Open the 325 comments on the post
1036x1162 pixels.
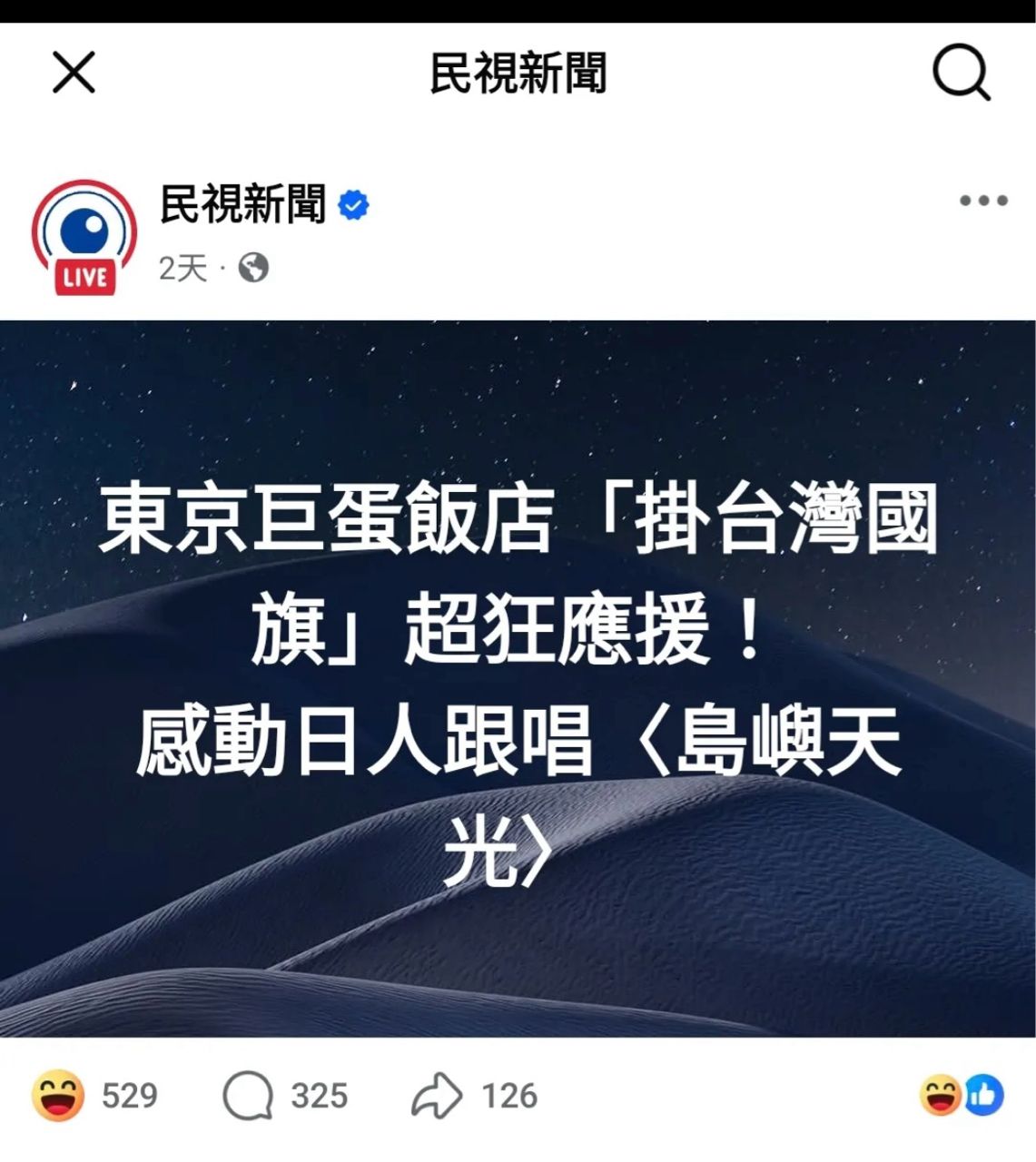[x=285, y=1096]
